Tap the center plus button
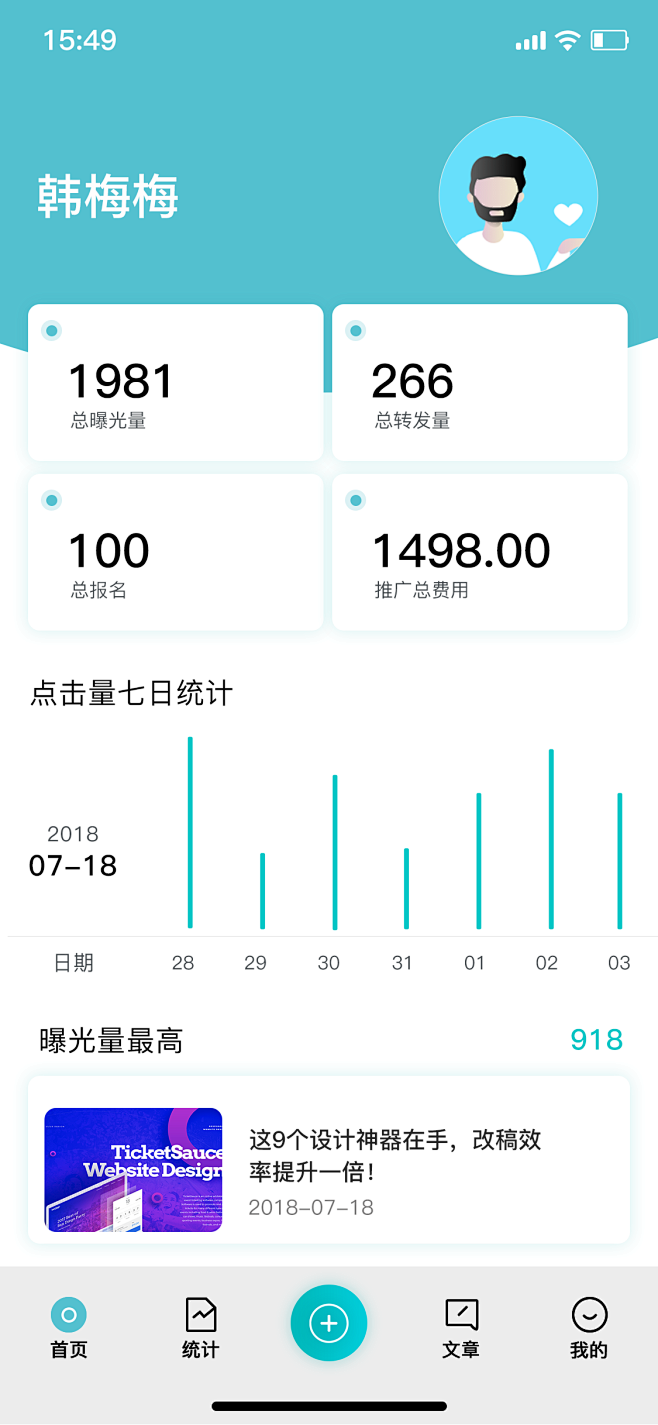 (329, 1323)
